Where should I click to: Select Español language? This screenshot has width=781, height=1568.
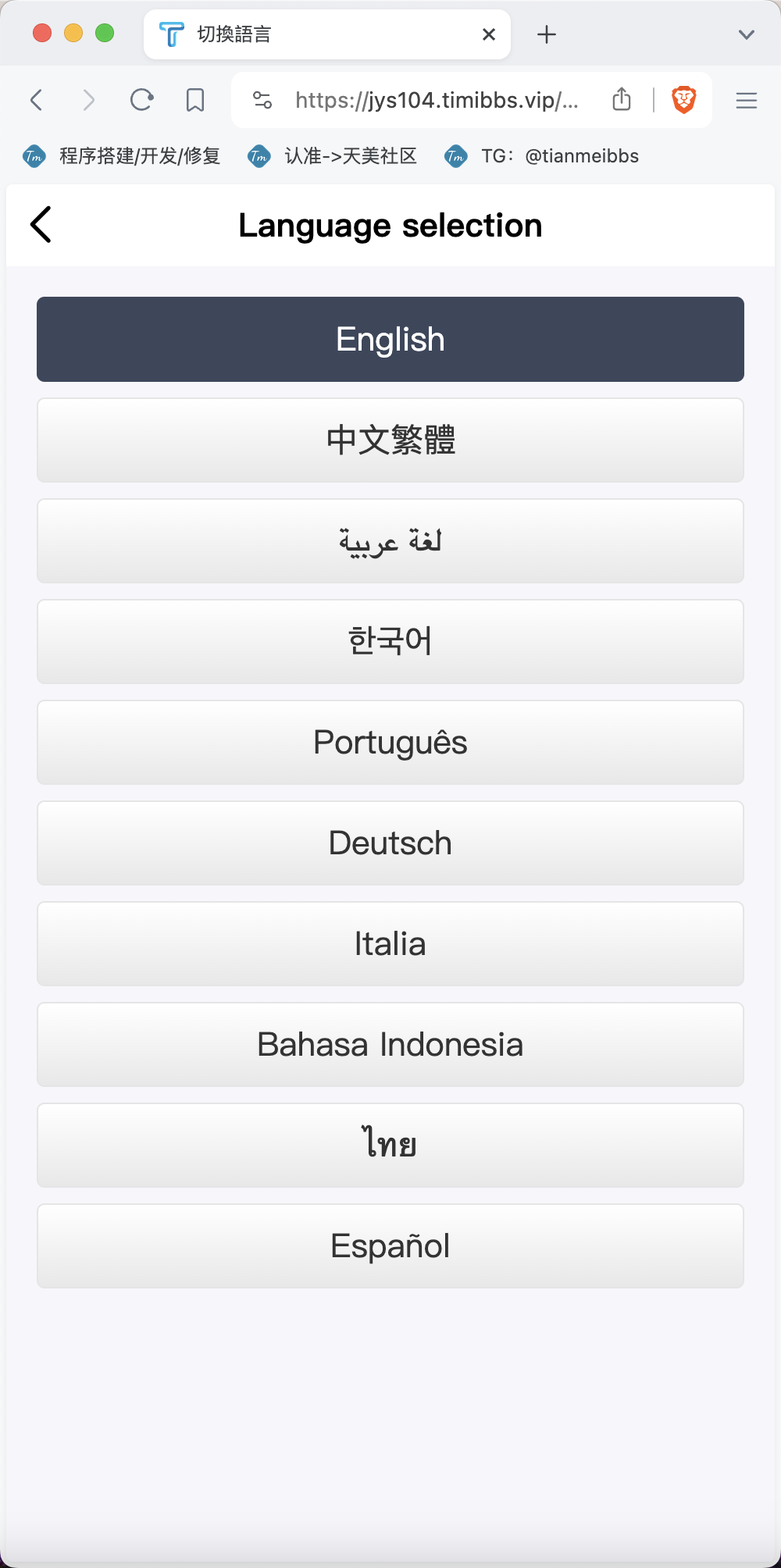(390, 1246)
